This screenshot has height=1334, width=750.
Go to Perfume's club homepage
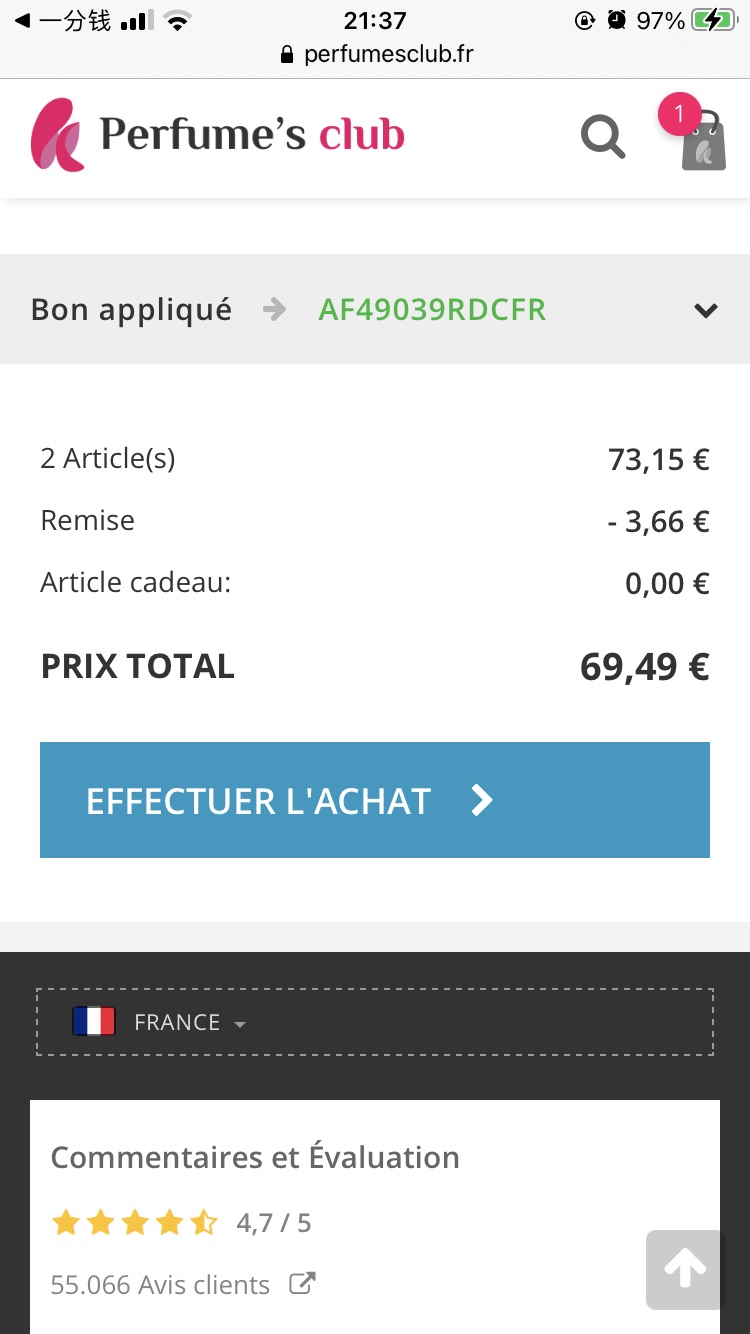[217, 135]
